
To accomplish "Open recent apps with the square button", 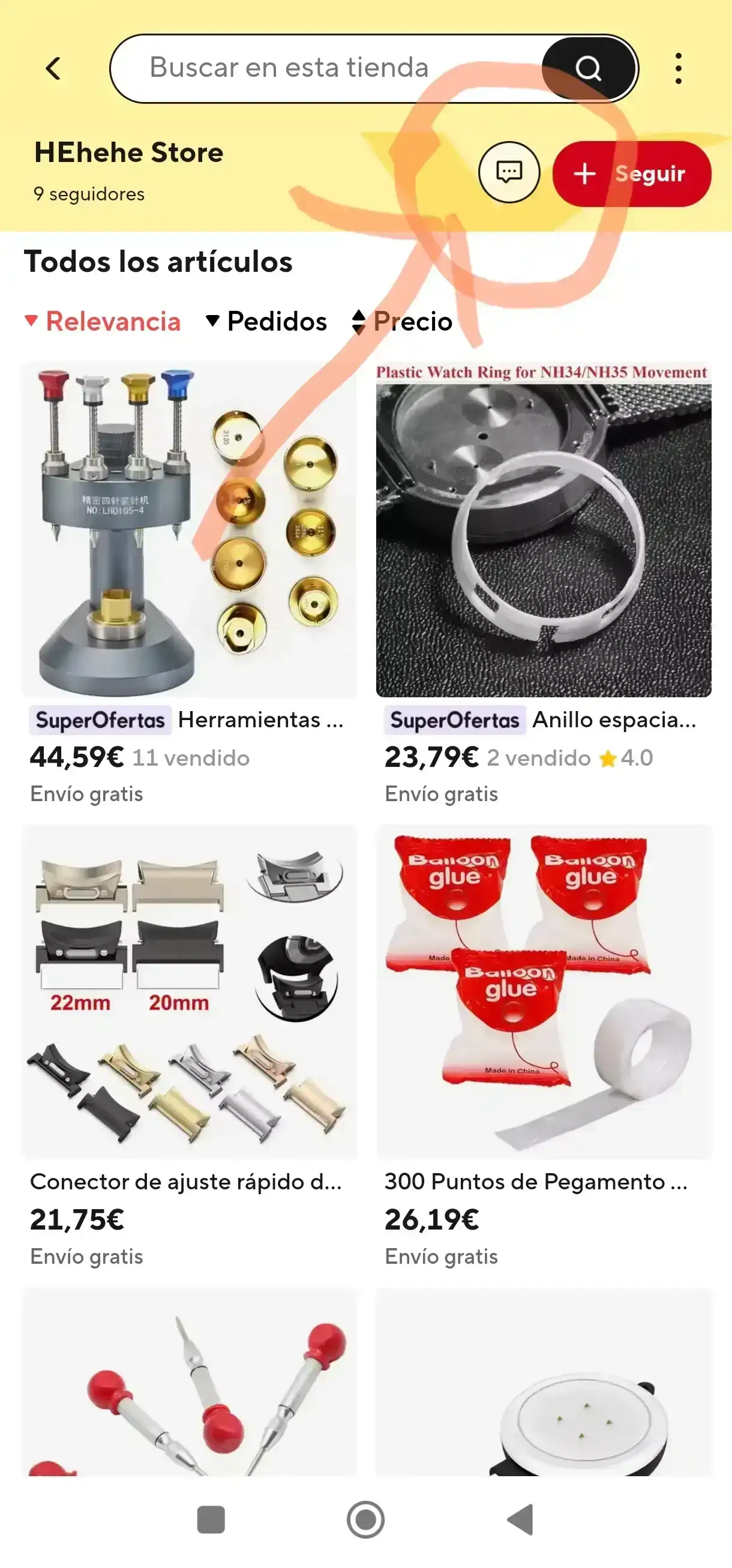I will 211,1519.
